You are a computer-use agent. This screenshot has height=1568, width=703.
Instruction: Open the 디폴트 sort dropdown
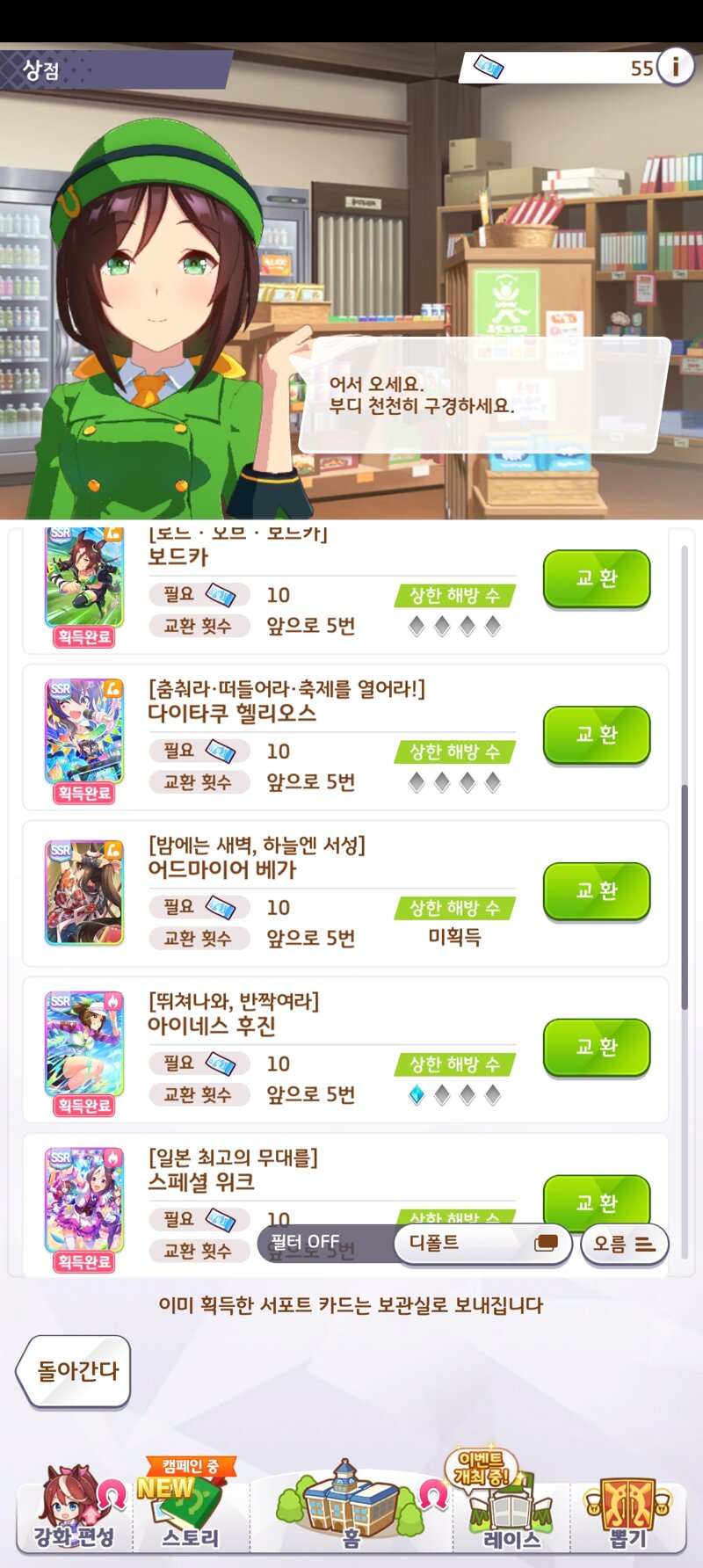[x=482, y=1244]
